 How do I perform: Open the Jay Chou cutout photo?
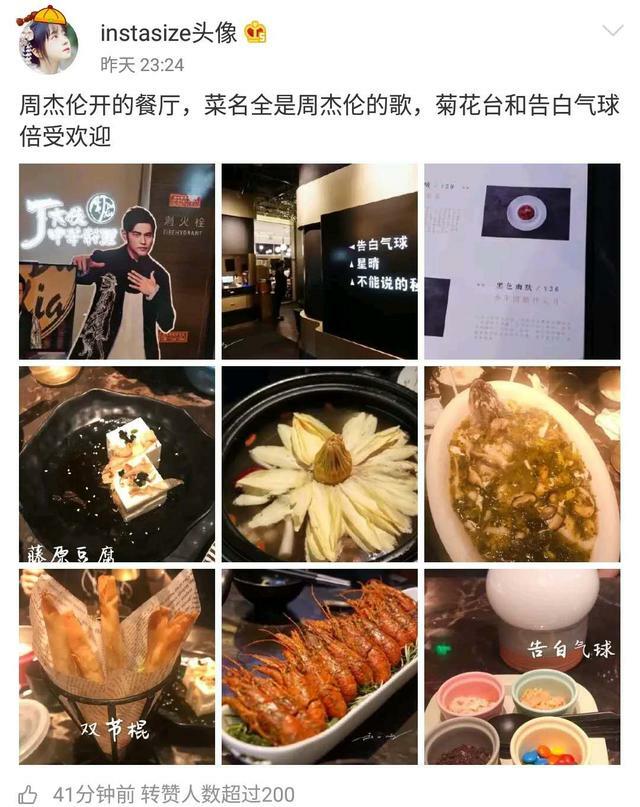[x=117, y=262]
